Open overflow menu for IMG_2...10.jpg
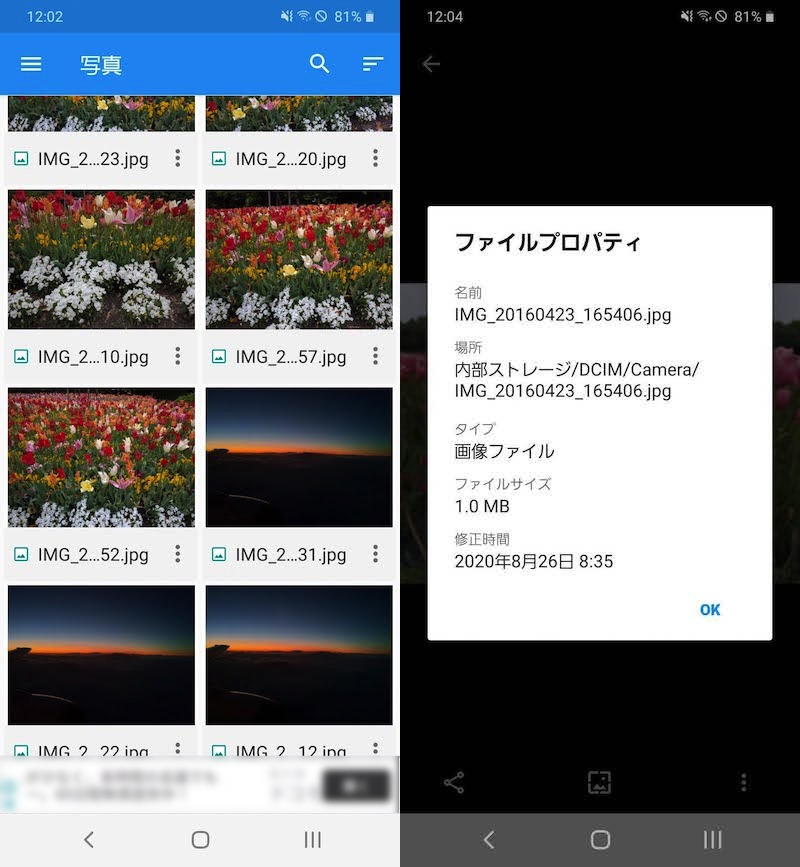This screenshot has width=800, height=867. tap(177, 356)
